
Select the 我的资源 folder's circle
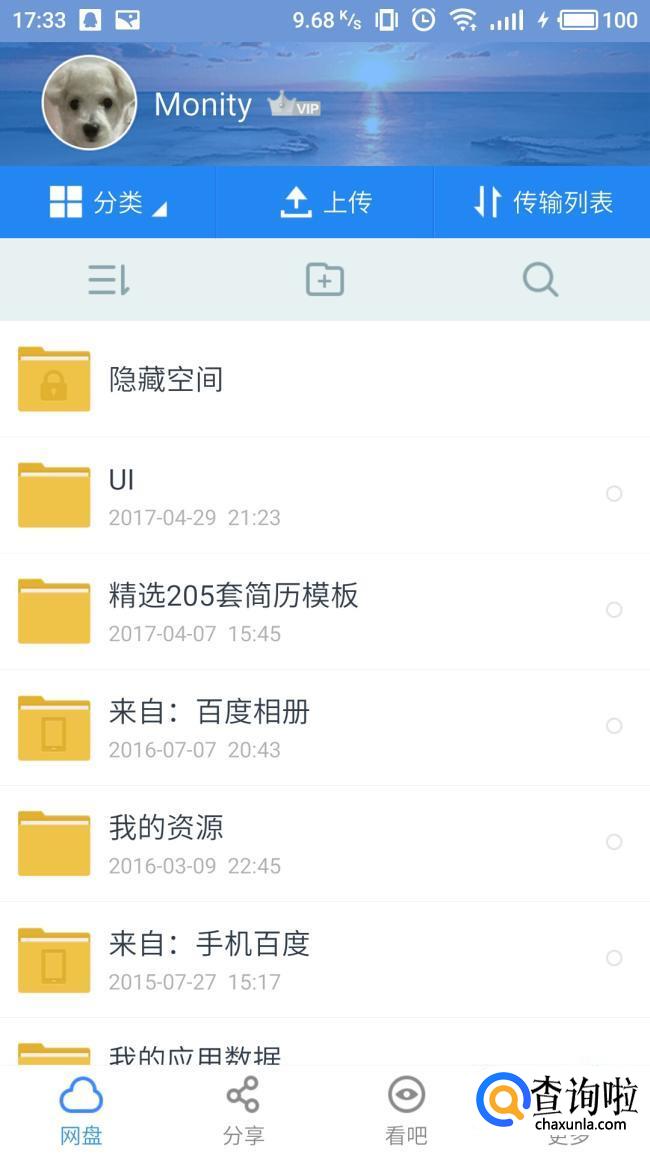[614, 842]
